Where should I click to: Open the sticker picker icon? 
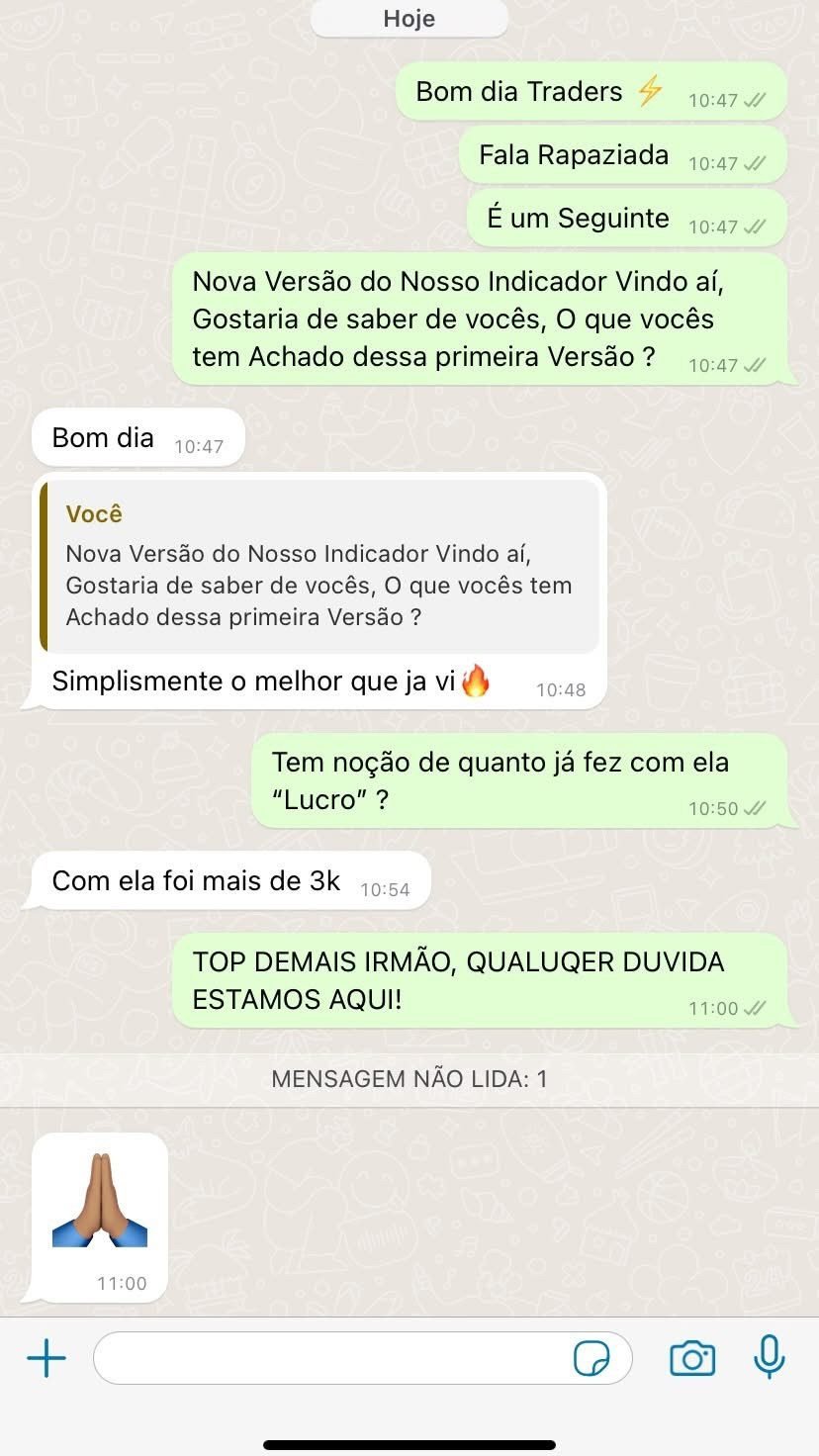click(x=591, y=1358)
